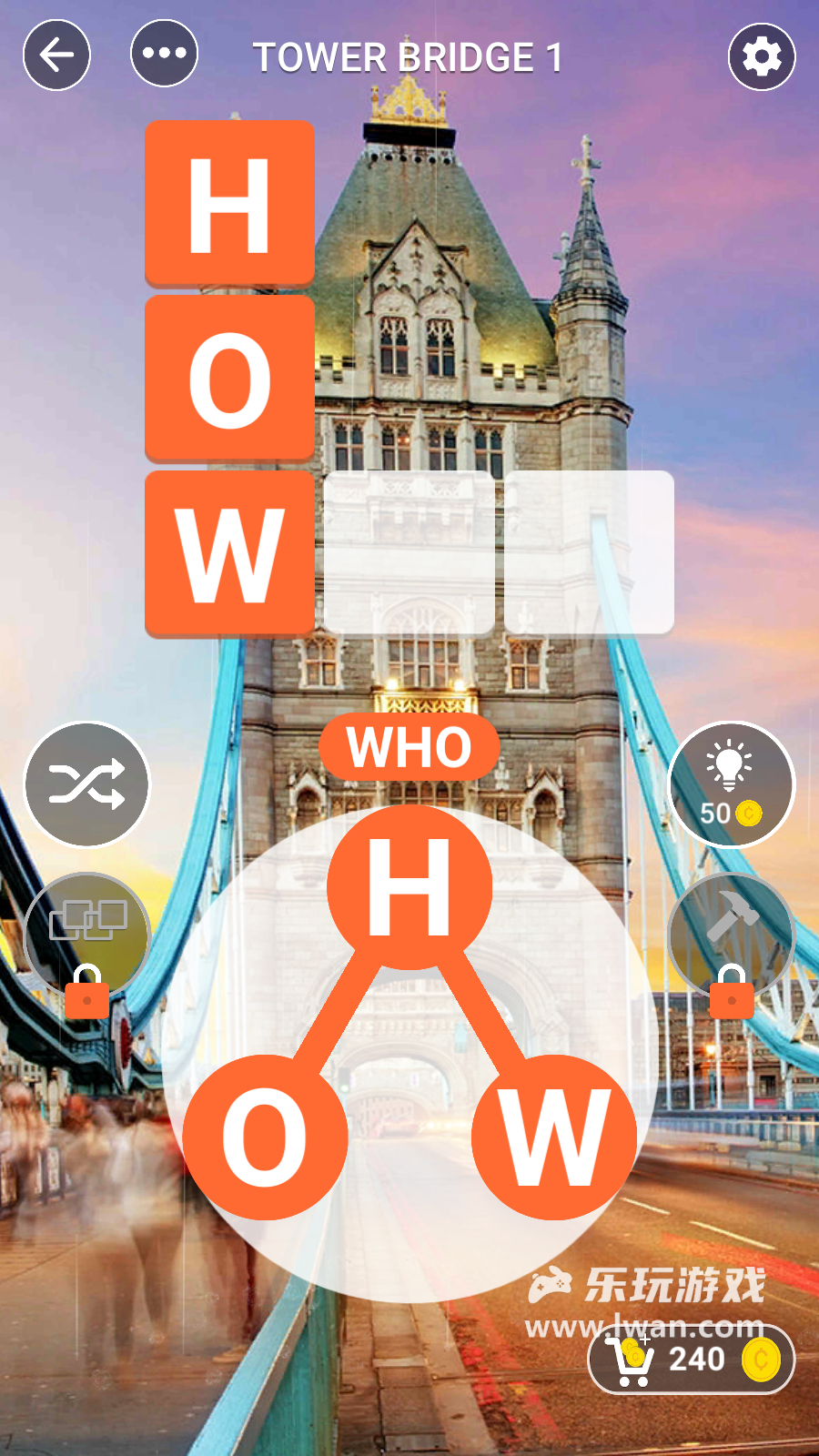Select letter O on the wheel

[265, 1137]
